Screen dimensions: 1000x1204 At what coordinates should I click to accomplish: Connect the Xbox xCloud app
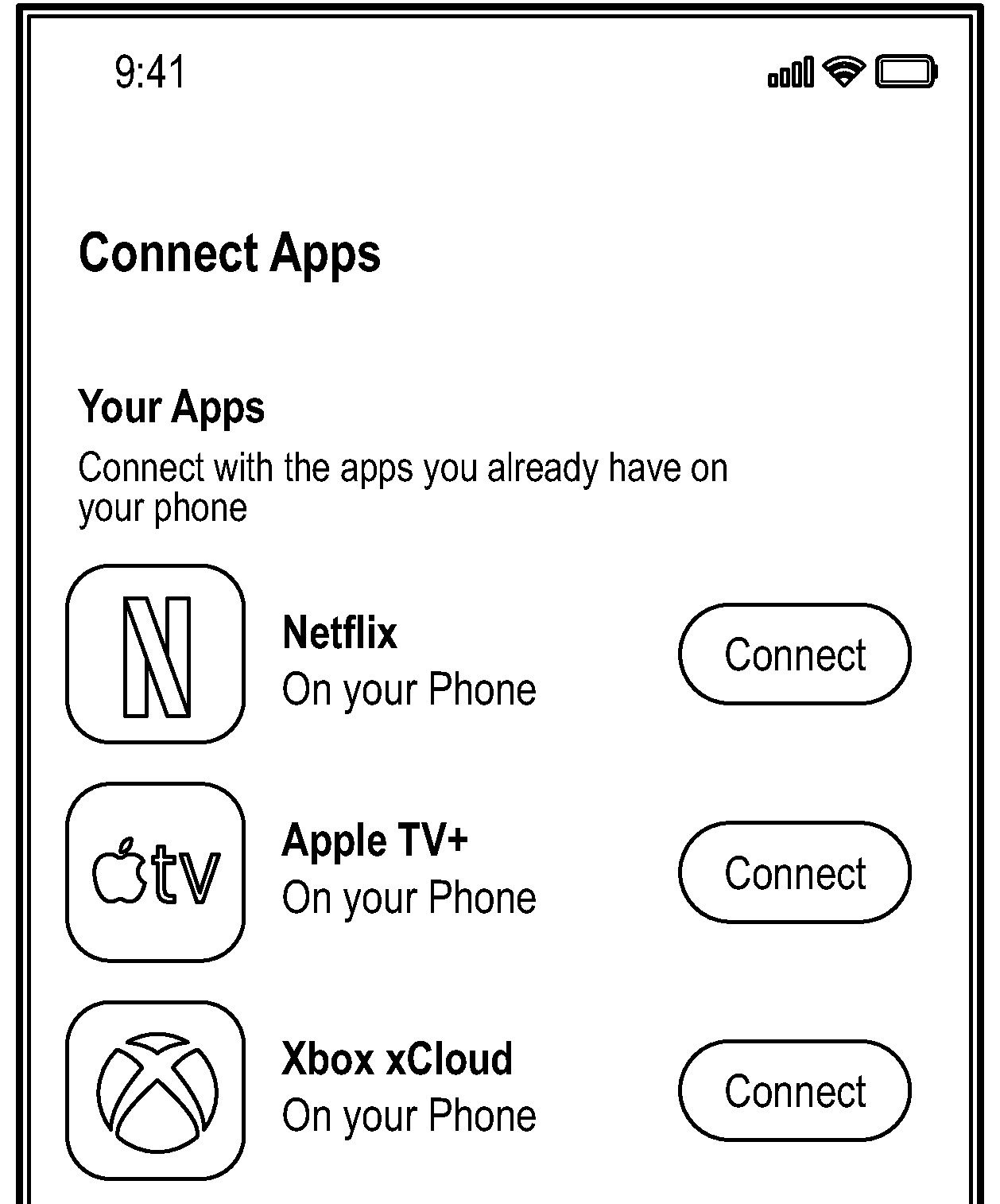click(x=794, y=1090)
